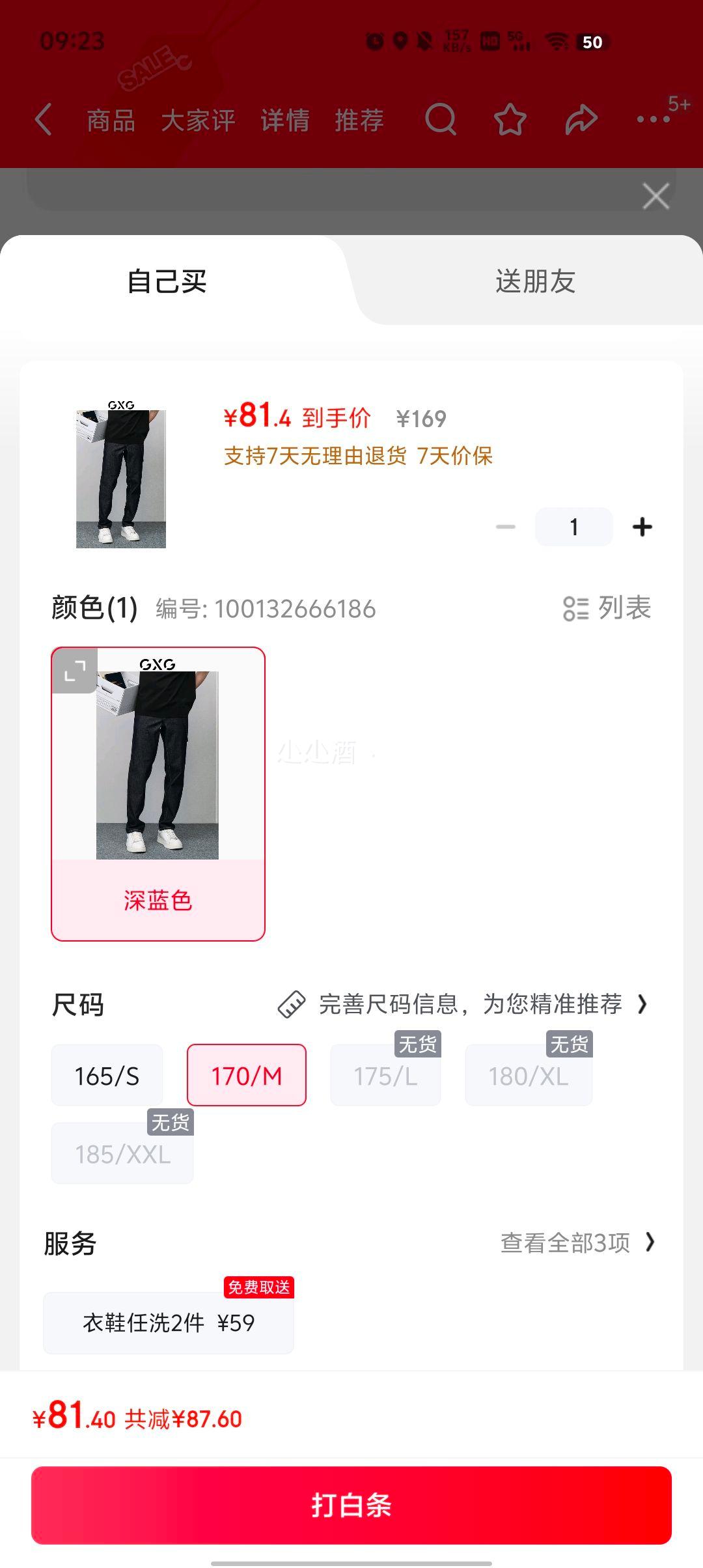Viewport: 703px width, 1568px height.
Task: Choose size 170/M
Action: (246, 1076)
